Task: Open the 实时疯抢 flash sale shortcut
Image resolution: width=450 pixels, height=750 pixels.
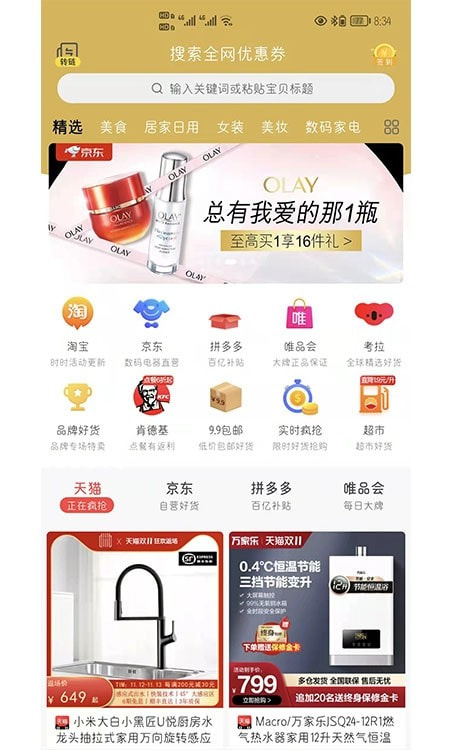Action: [x=300, y=414]
